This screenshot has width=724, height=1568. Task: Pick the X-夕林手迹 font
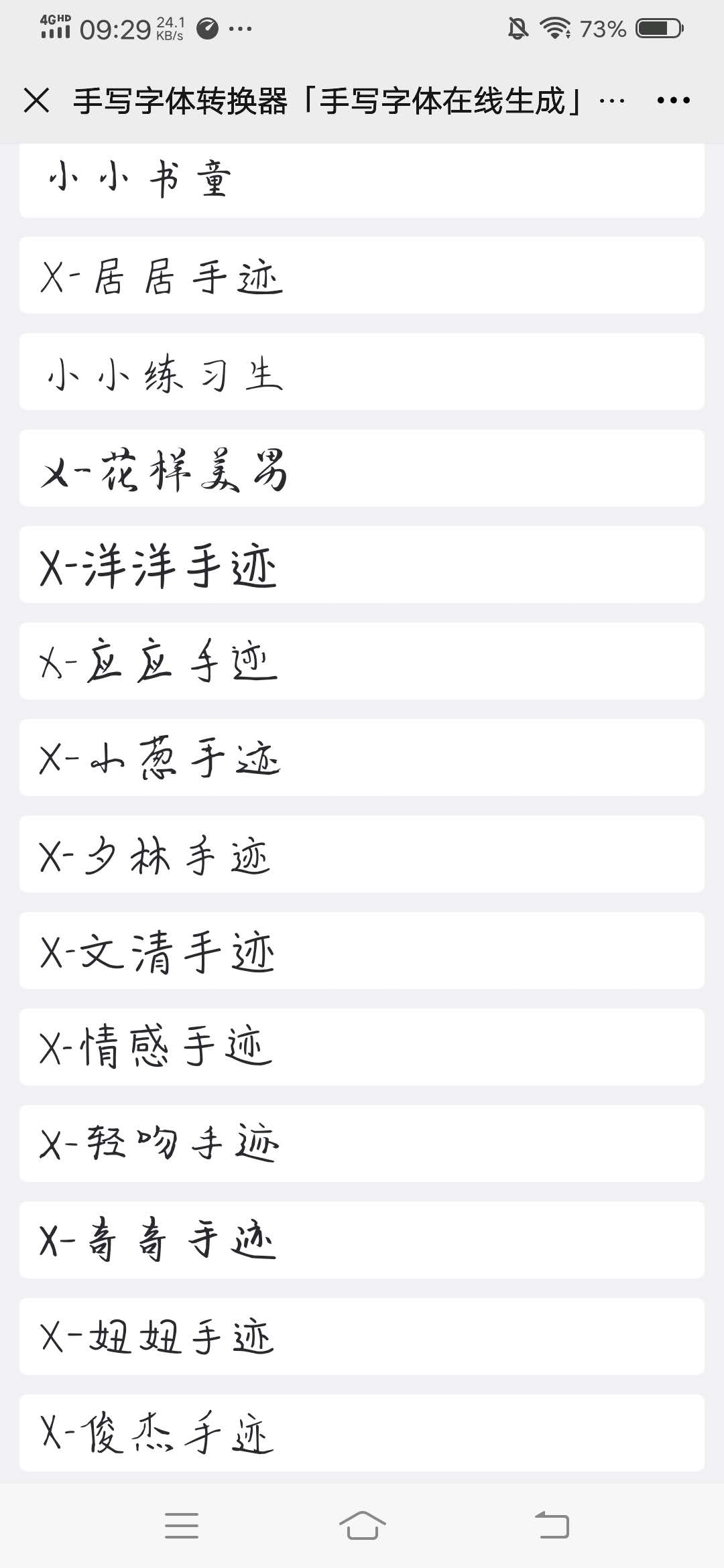(x=362, y=854)
